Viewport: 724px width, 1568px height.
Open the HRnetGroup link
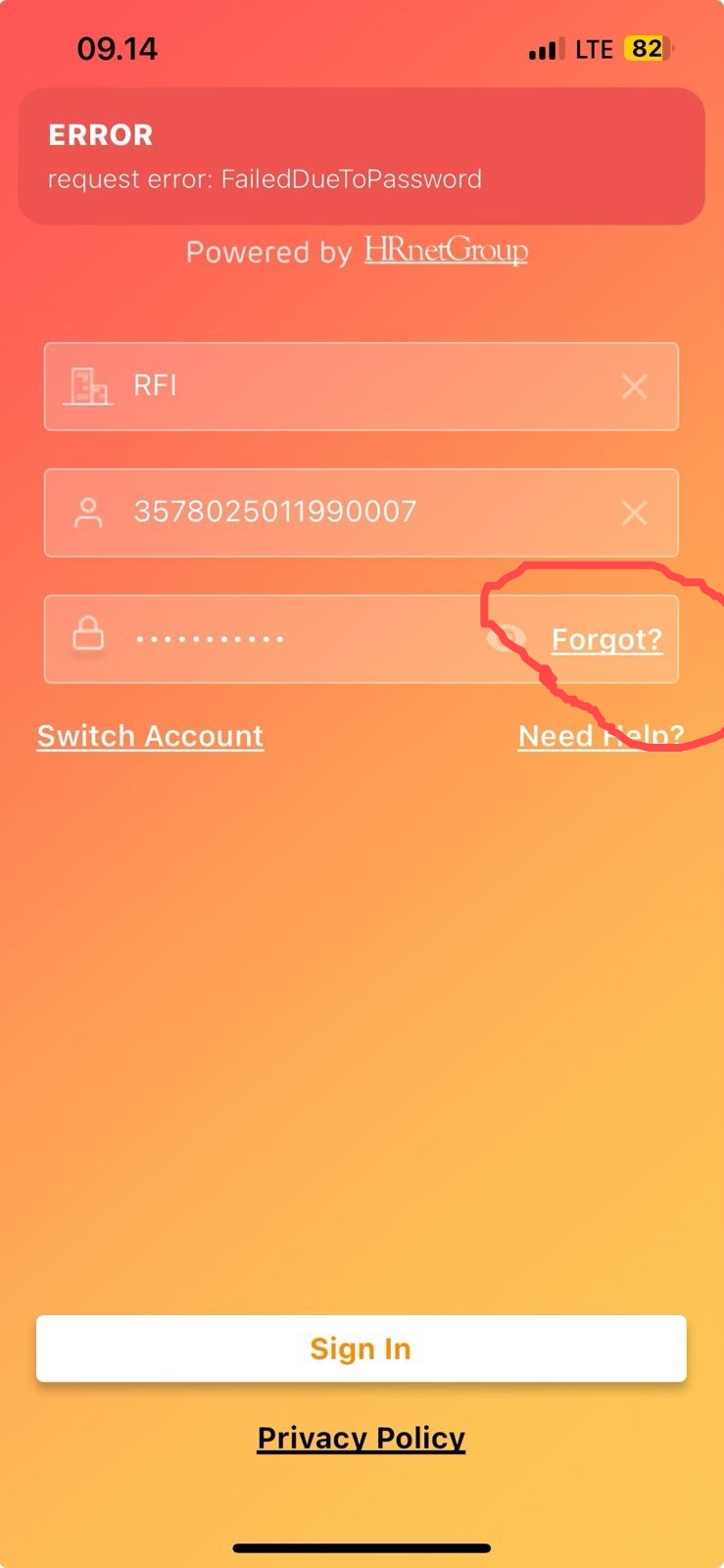point(446,251)
